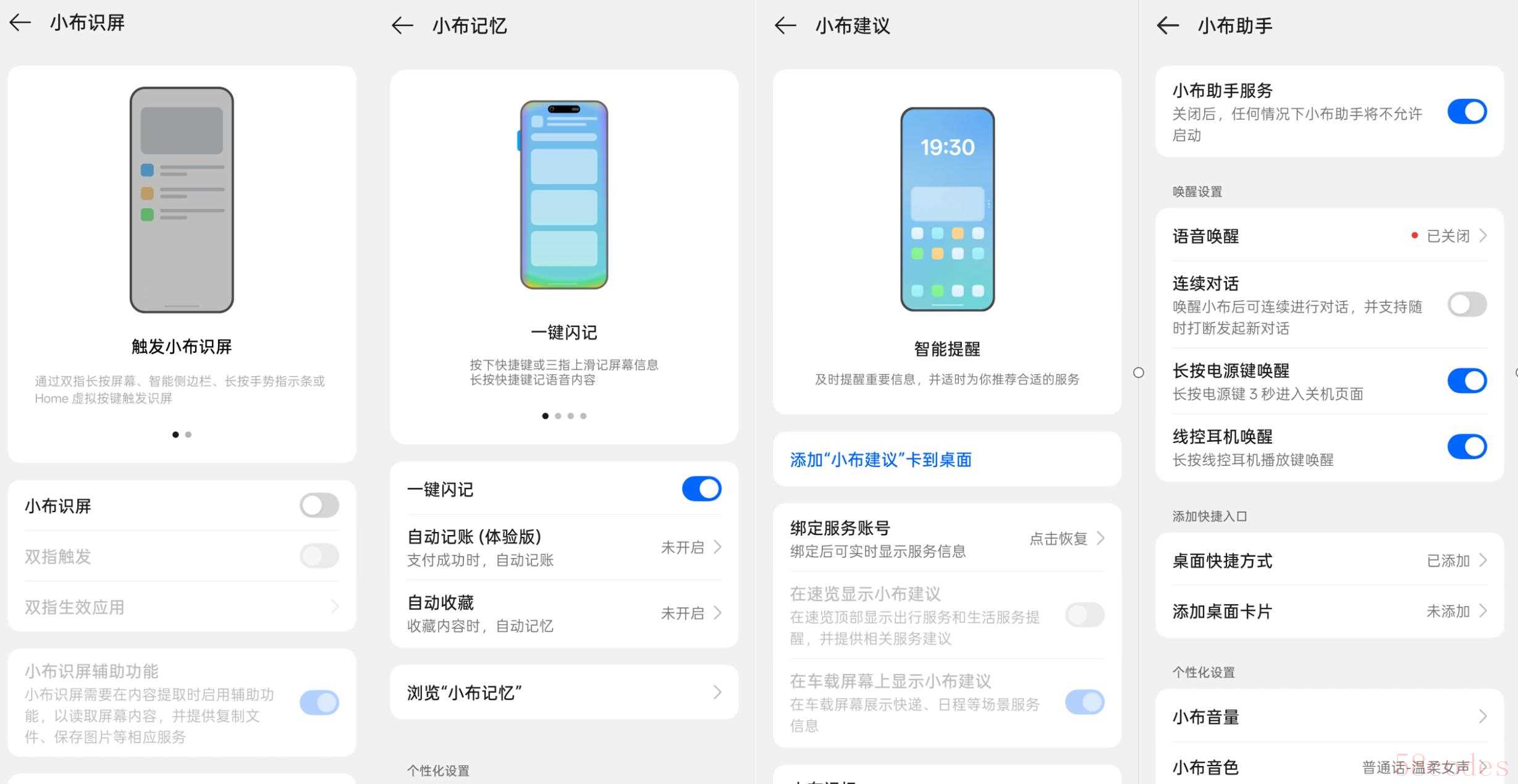The height and width of the screenshot is (784, 1518).
Task: Open 添加桌面卡片 row
Action: pyautogui.click(x=1329, y=612)
